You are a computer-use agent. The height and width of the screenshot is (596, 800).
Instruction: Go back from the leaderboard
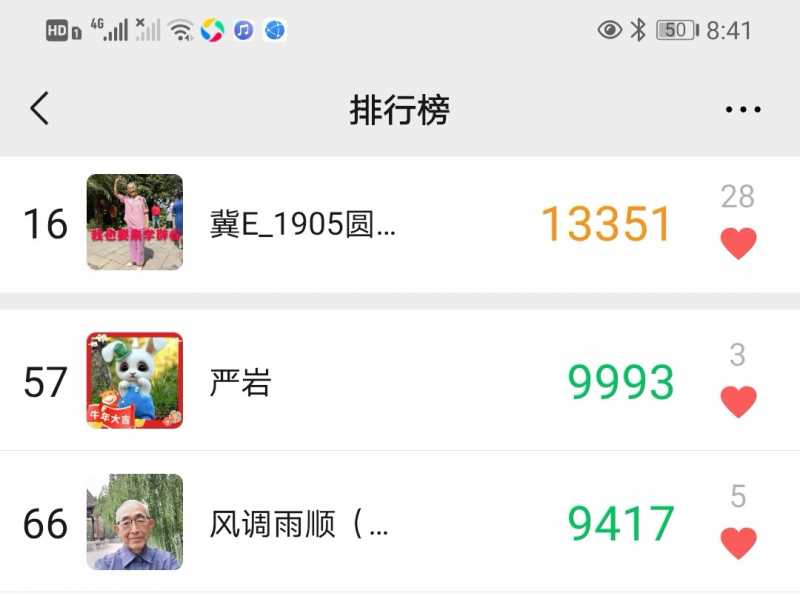[39, 108]
